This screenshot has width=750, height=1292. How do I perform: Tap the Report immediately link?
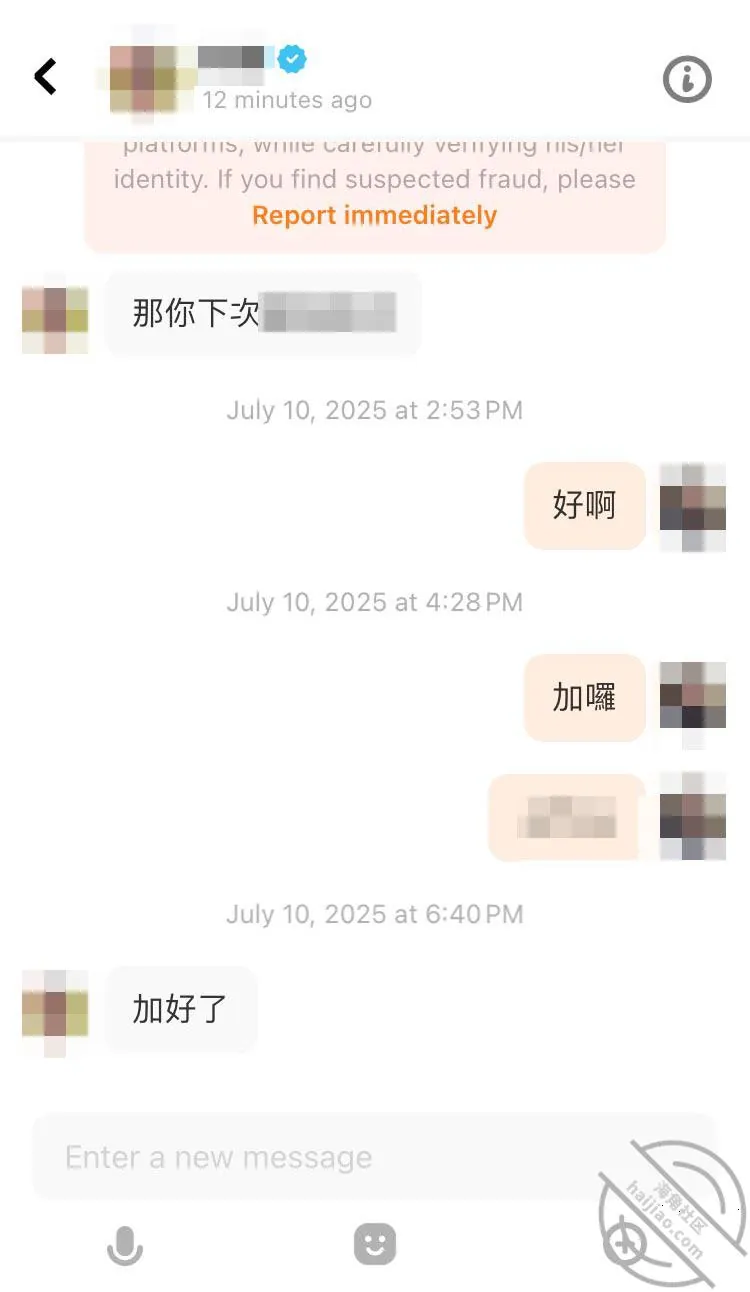[x=374, y=215]
